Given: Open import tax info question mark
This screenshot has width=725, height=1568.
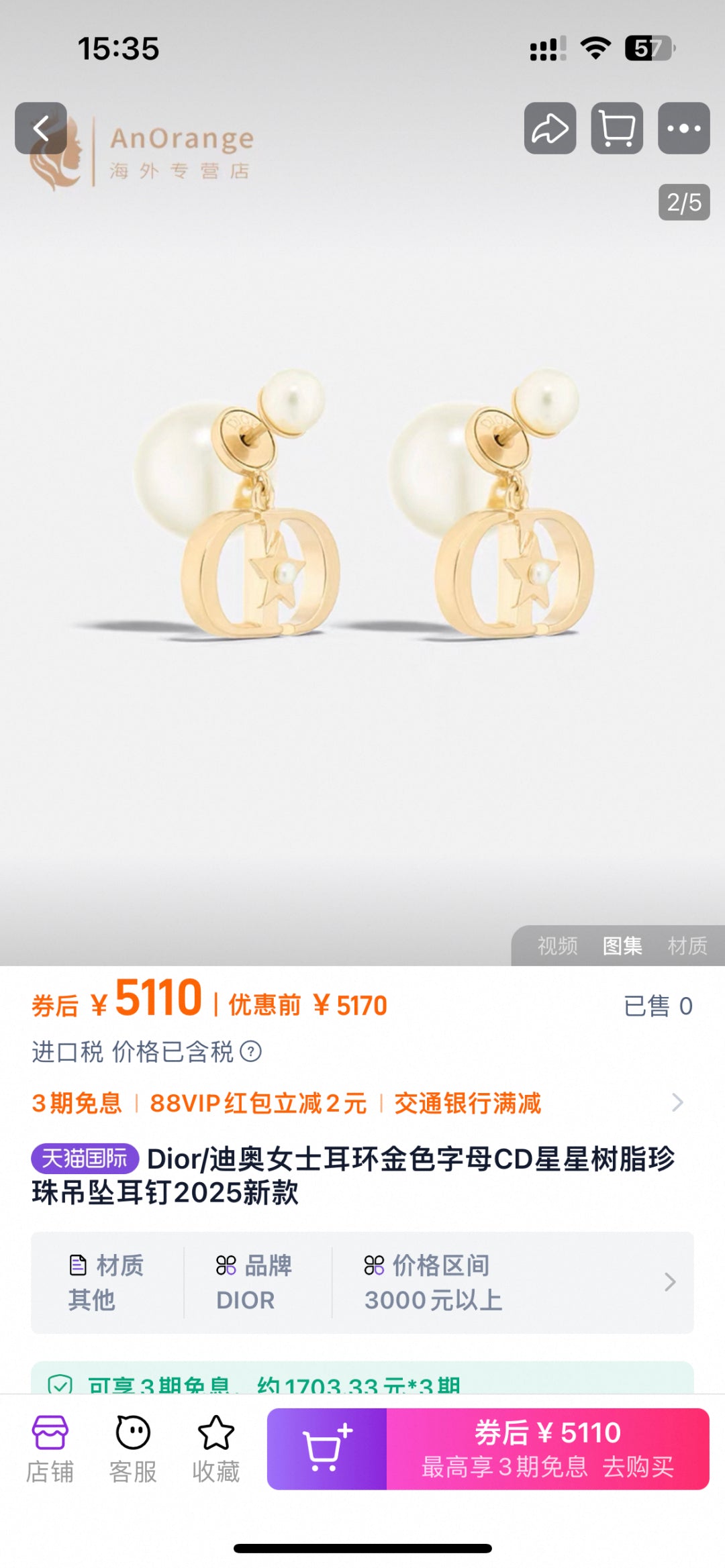Looking at the screenshot, I should tap(250, 1051).
